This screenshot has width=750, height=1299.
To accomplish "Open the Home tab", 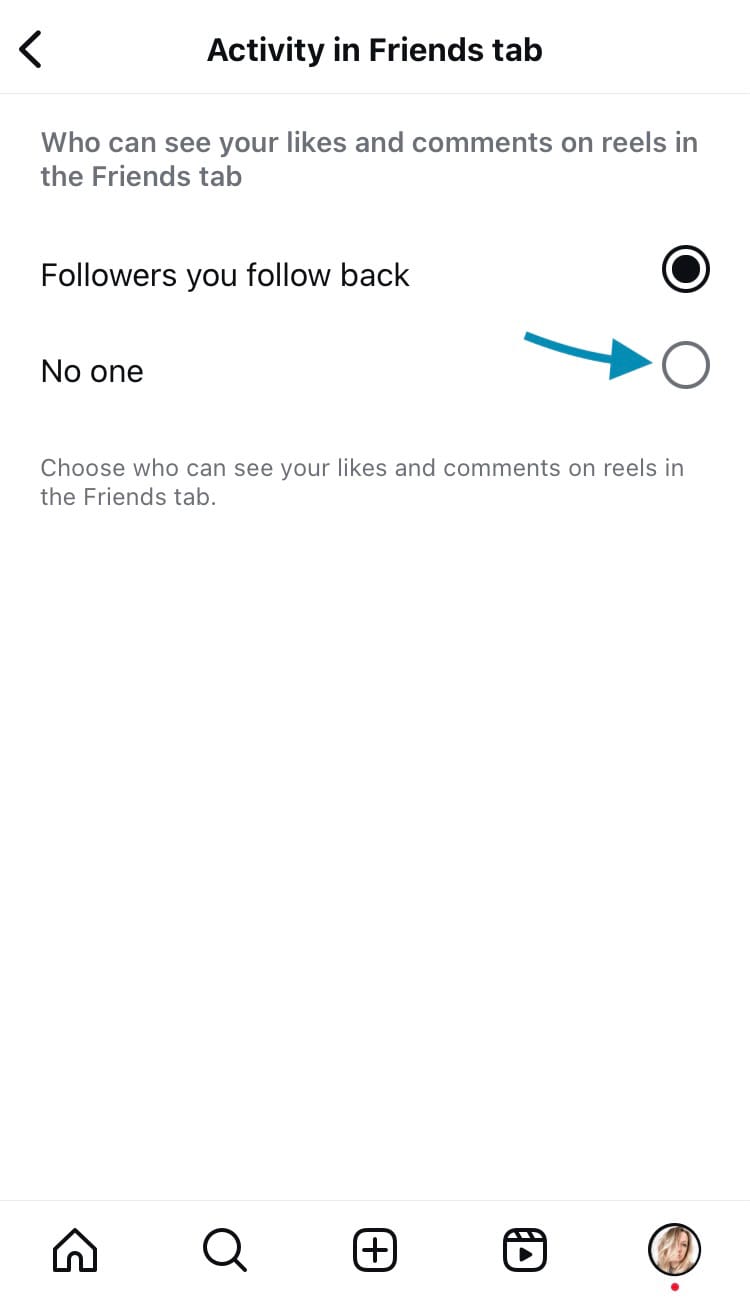I will coord(75,1249).
